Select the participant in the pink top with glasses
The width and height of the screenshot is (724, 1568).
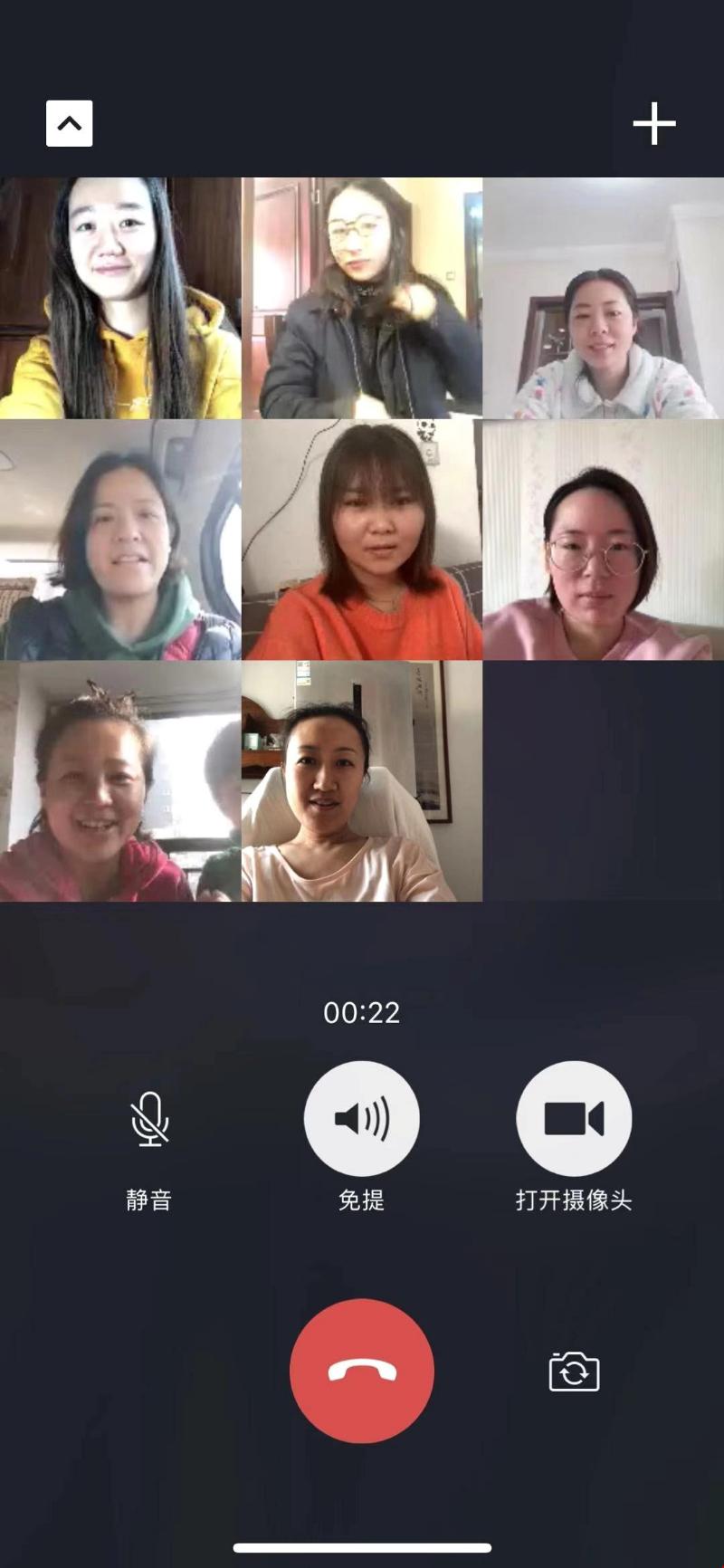pyautogui.click(x=603, y=540)
